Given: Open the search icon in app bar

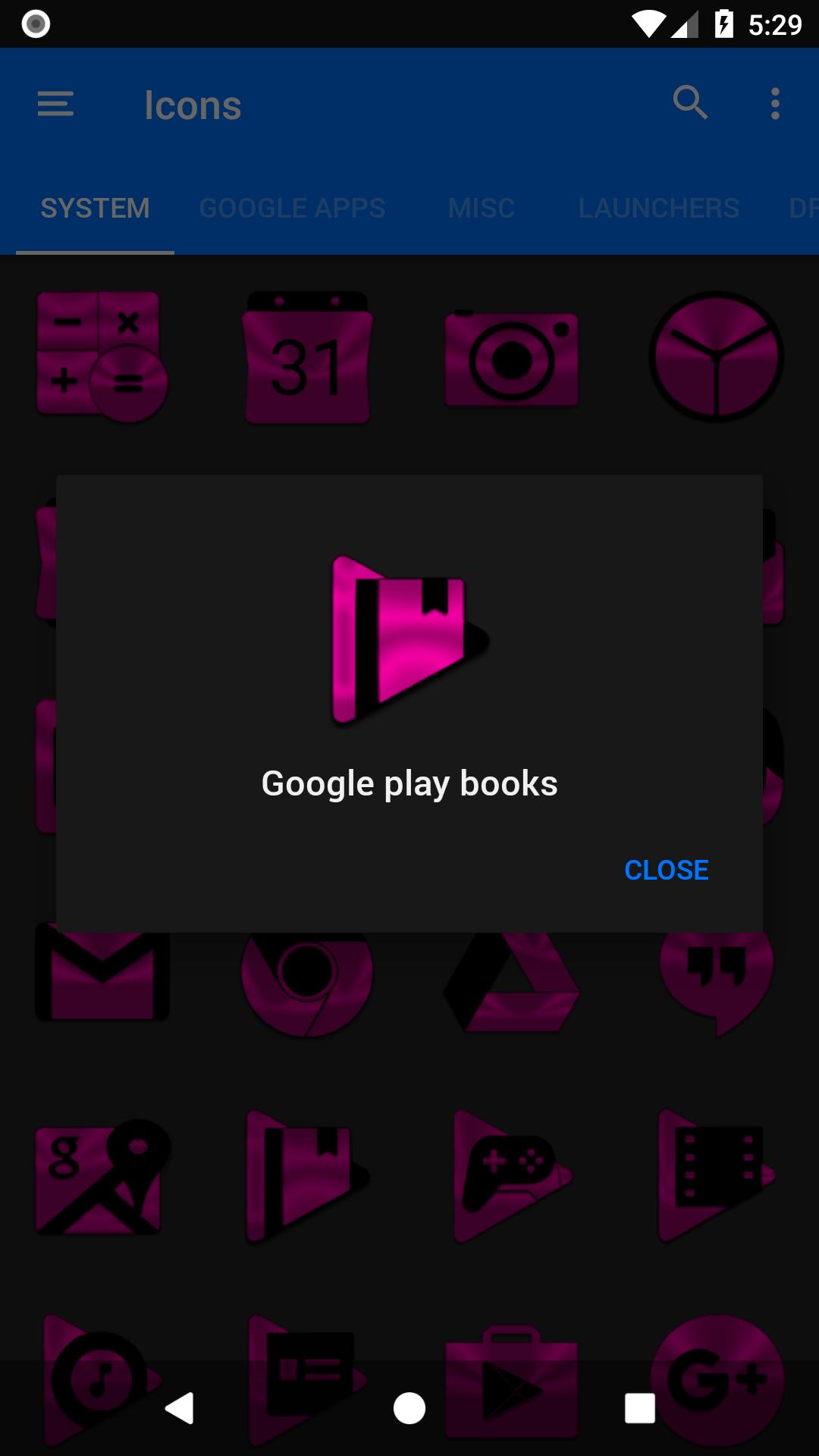Looking at the screenshot, I should tap(690, 102).
